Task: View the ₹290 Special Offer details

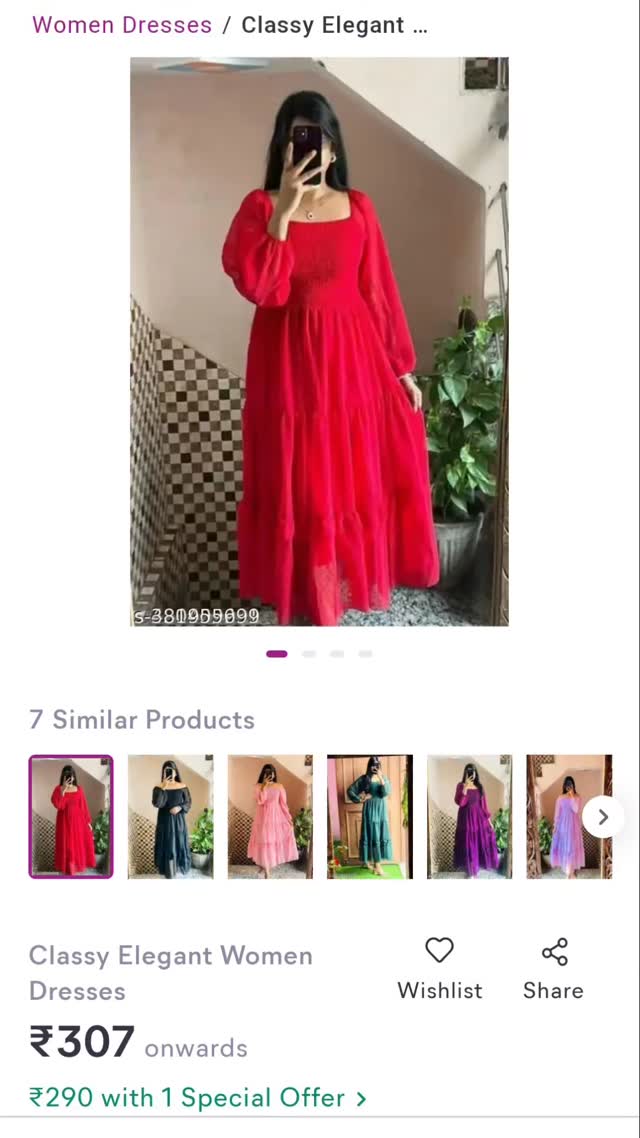Action: tap(198, 1097)
